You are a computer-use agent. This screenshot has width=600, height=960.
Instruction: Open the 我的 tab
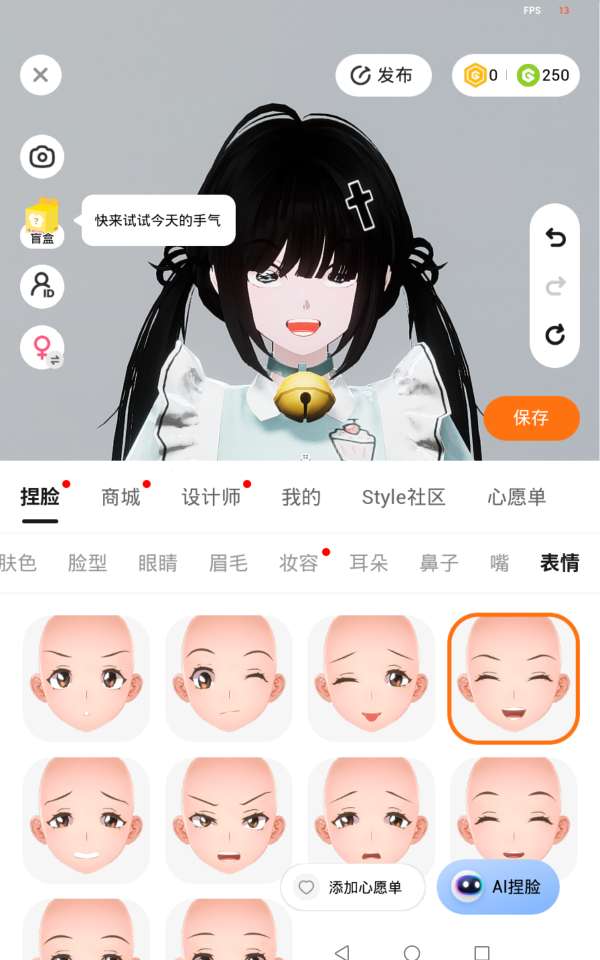pos(301,497)
